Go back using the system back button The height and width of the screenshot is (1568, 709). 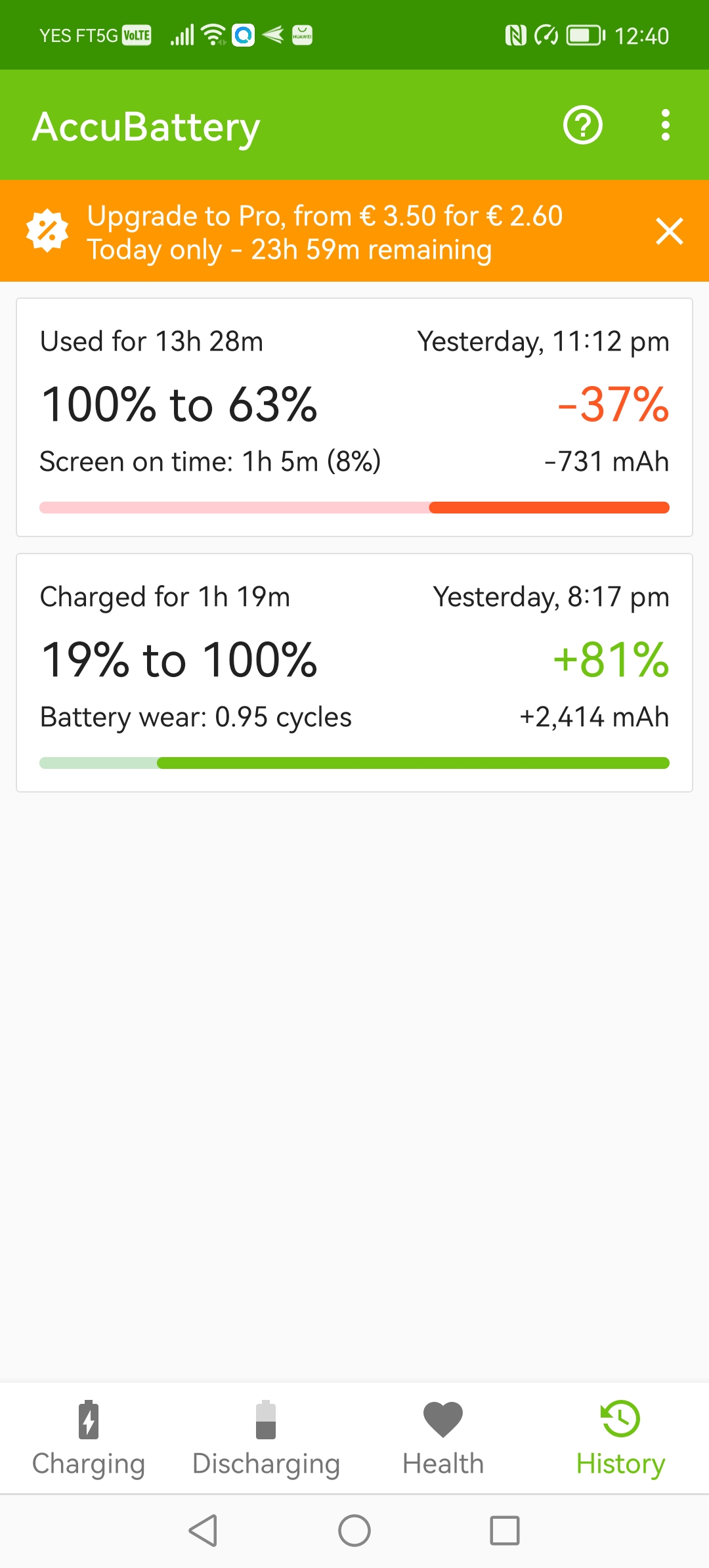[204, 1531]
